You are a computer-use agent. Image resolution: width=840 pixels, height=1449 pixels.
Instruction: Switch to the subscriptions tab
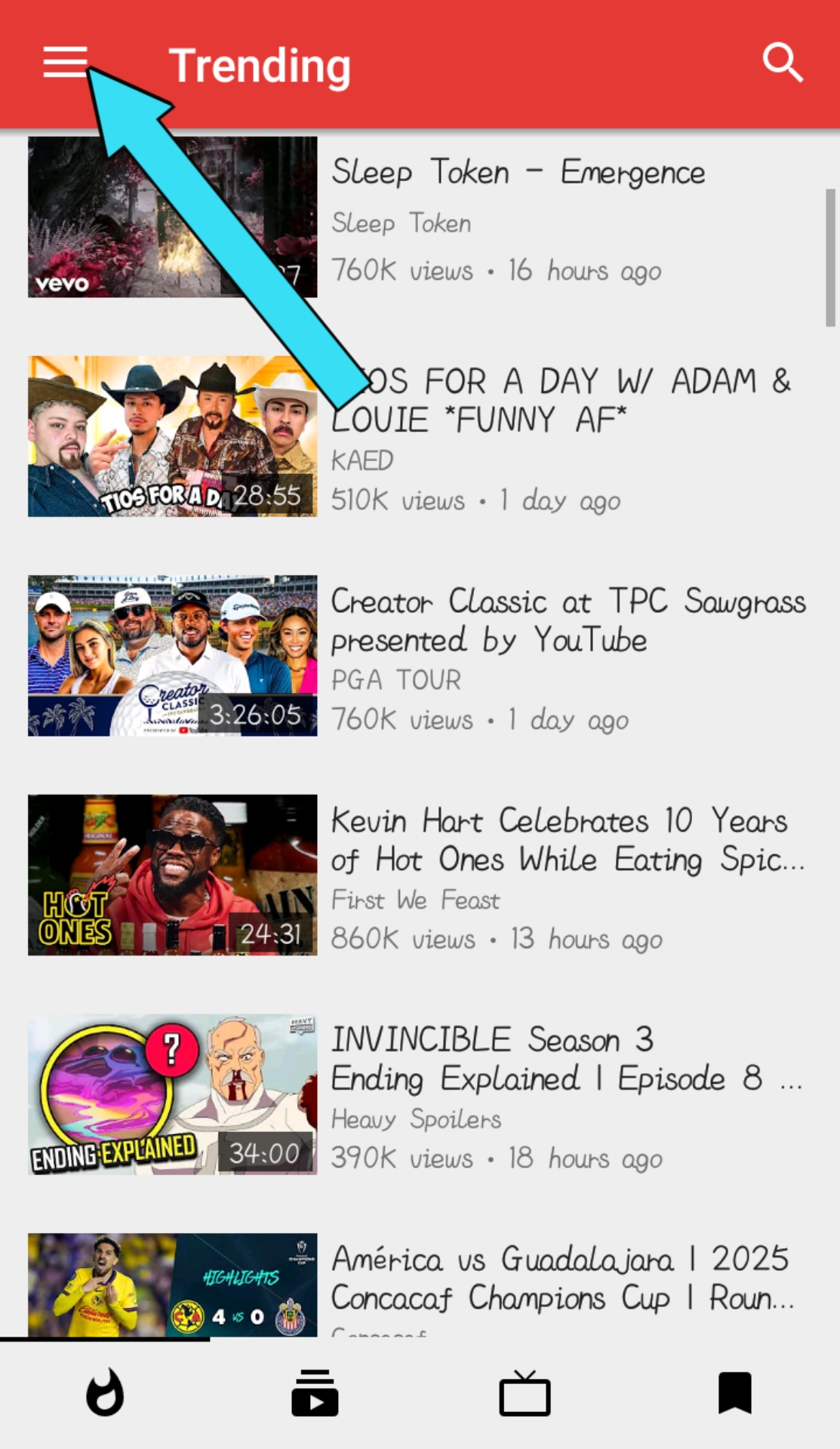pos(315,1392)
